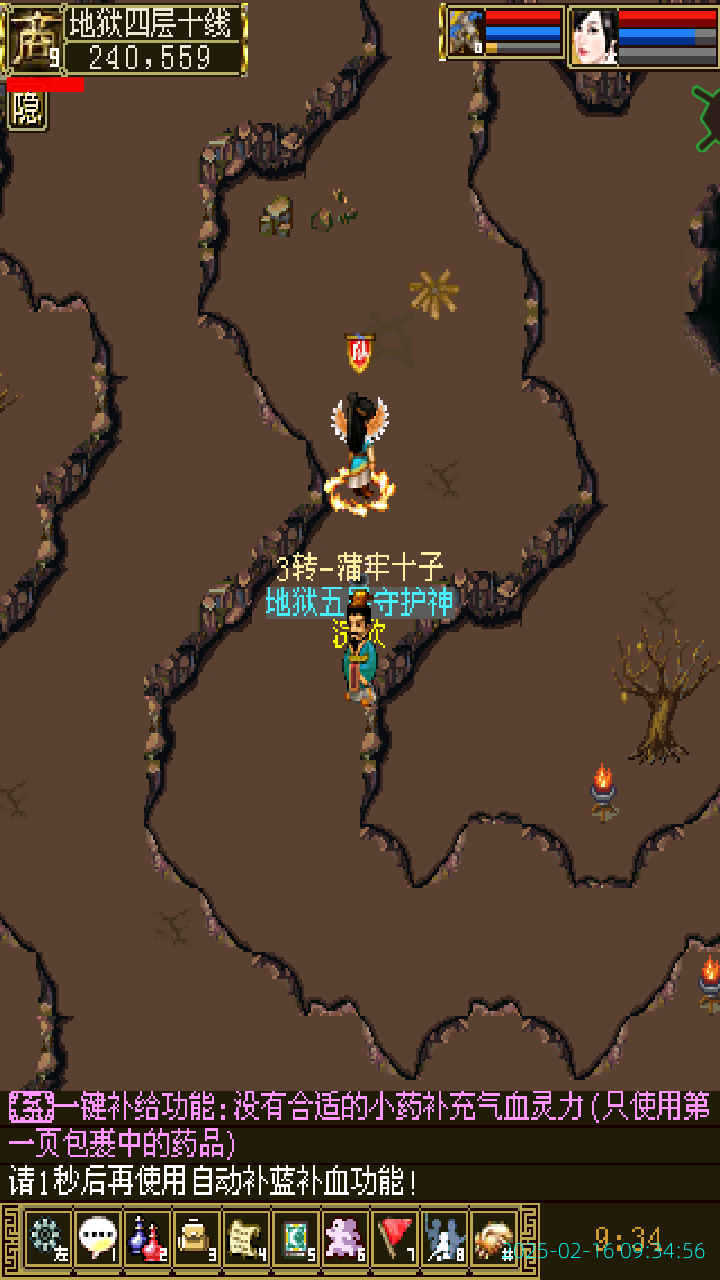The height and width of the screenshot is (1280, 720).
Task: Tap the red flag icon
Action: coord(395,1238)
